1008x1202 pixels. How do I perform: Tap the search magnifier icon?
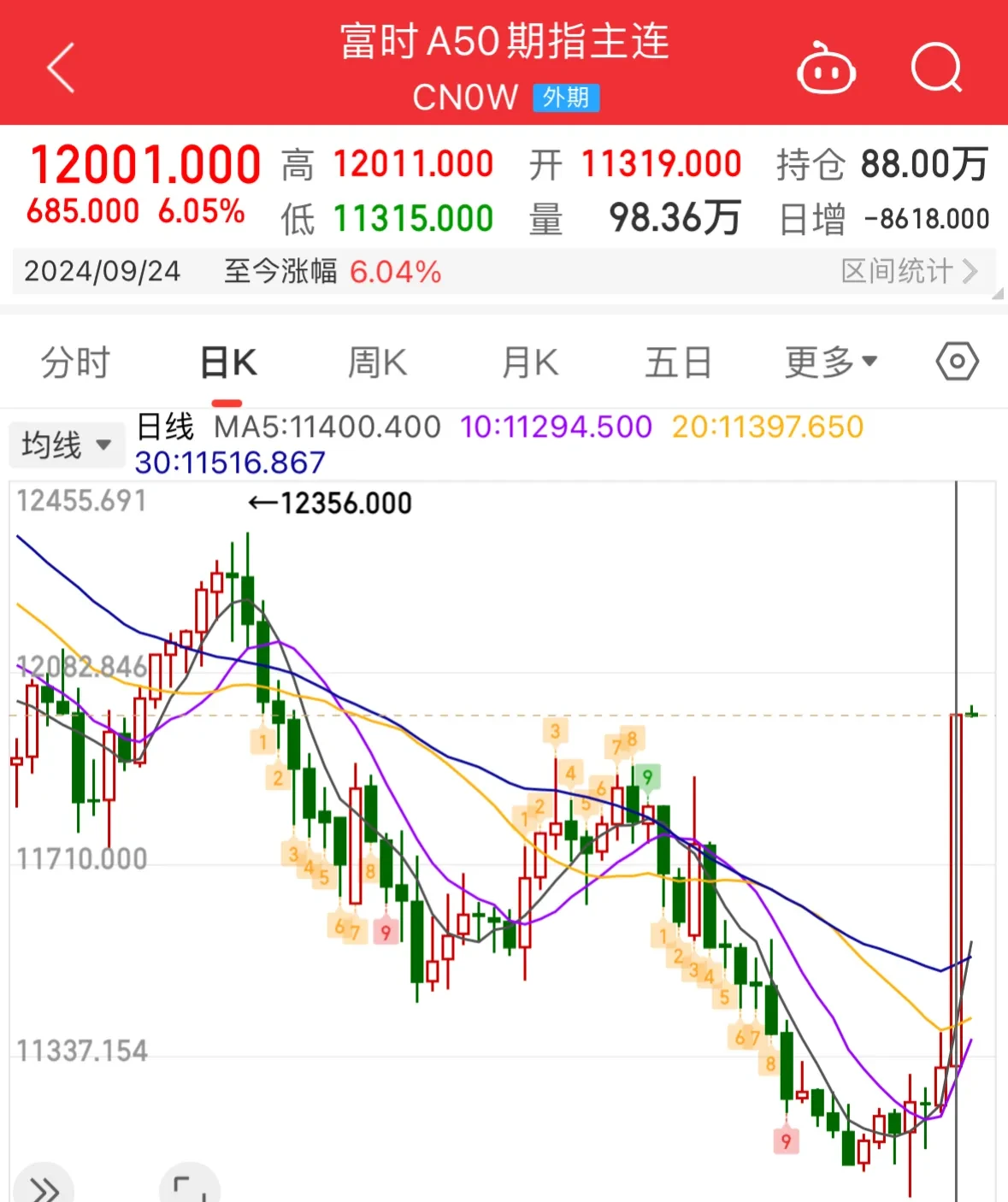(937, 68)
